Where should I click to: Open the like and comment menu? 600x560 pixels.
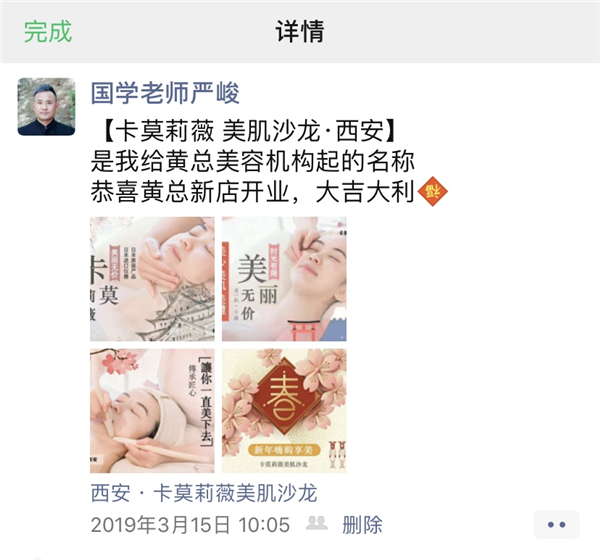556,524
